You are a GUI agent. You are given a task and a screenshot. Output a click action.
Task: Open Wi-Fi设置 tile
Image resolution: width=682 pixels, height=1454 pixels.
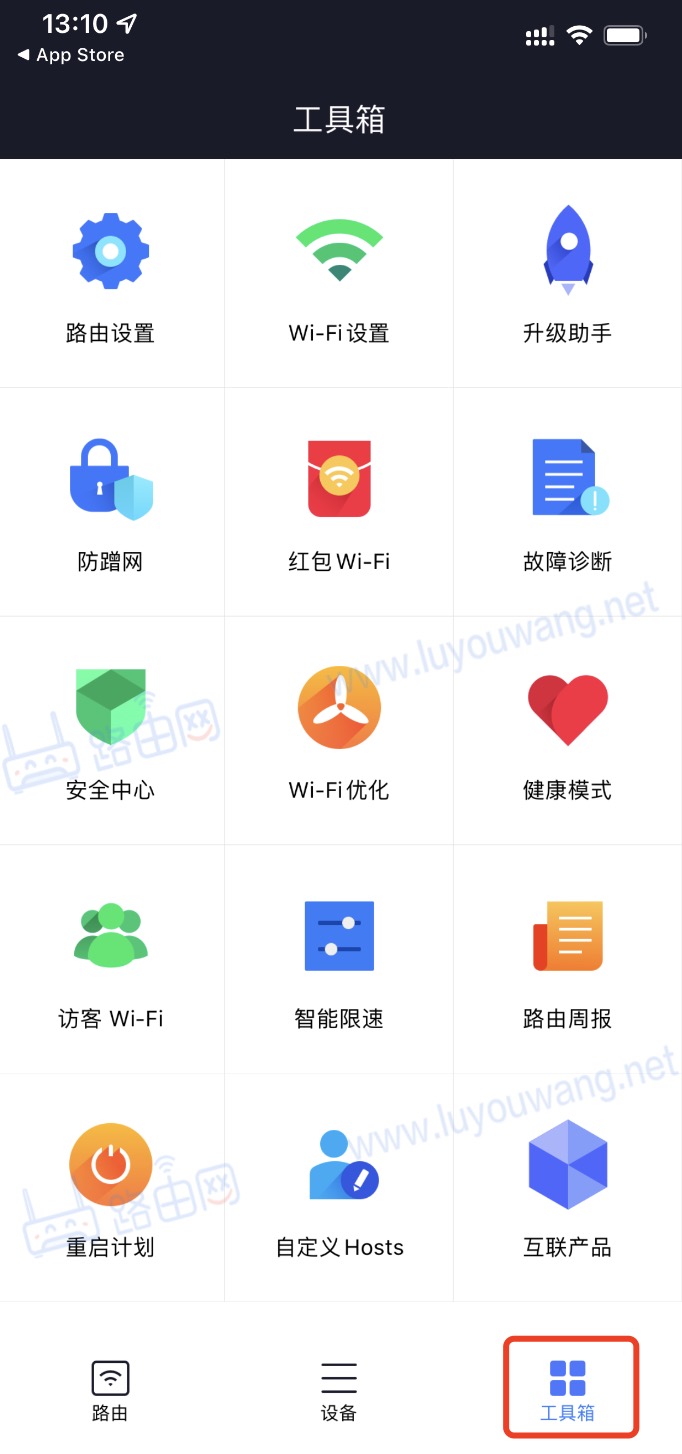coord(339,275)
